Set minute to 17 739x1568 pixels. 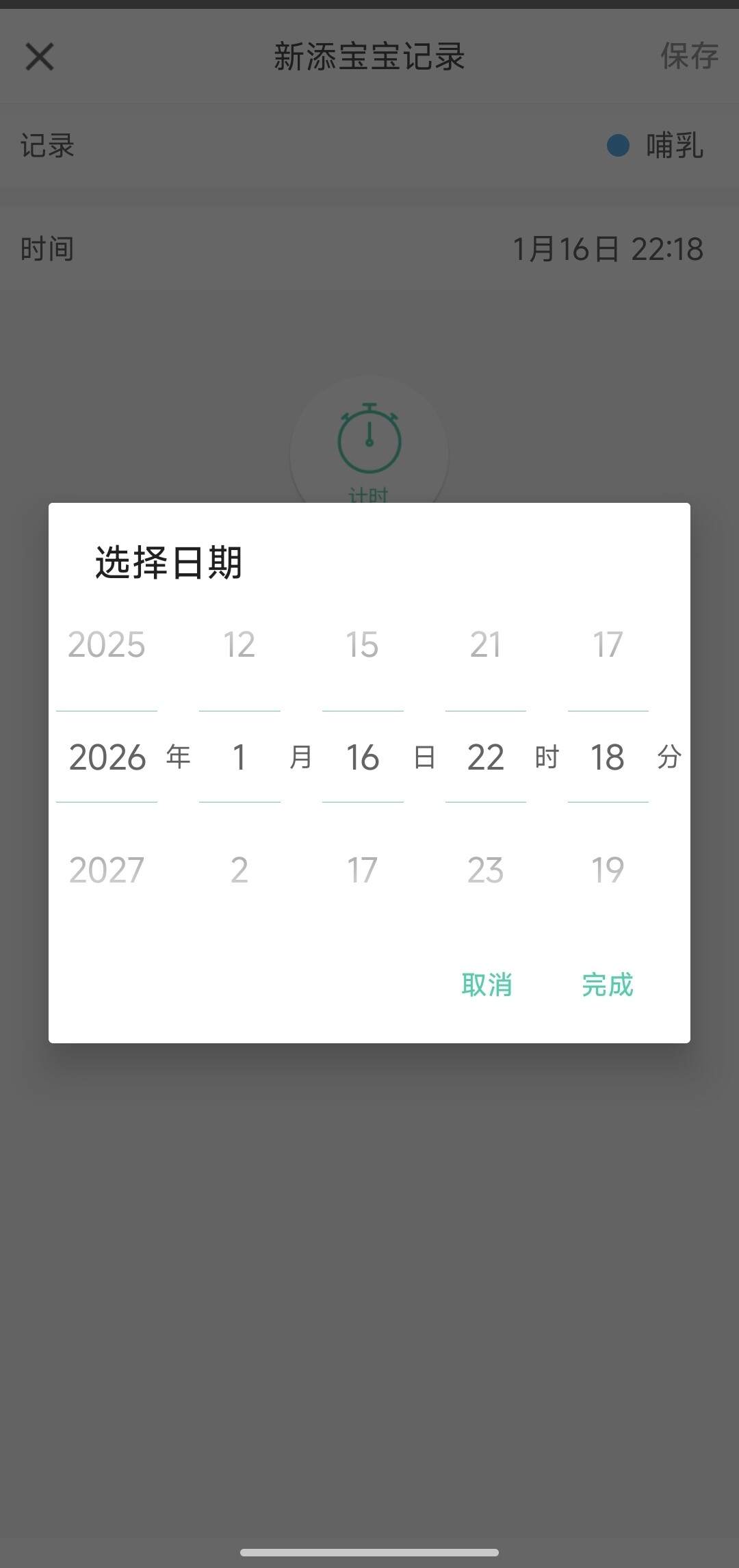click(608, 644)
